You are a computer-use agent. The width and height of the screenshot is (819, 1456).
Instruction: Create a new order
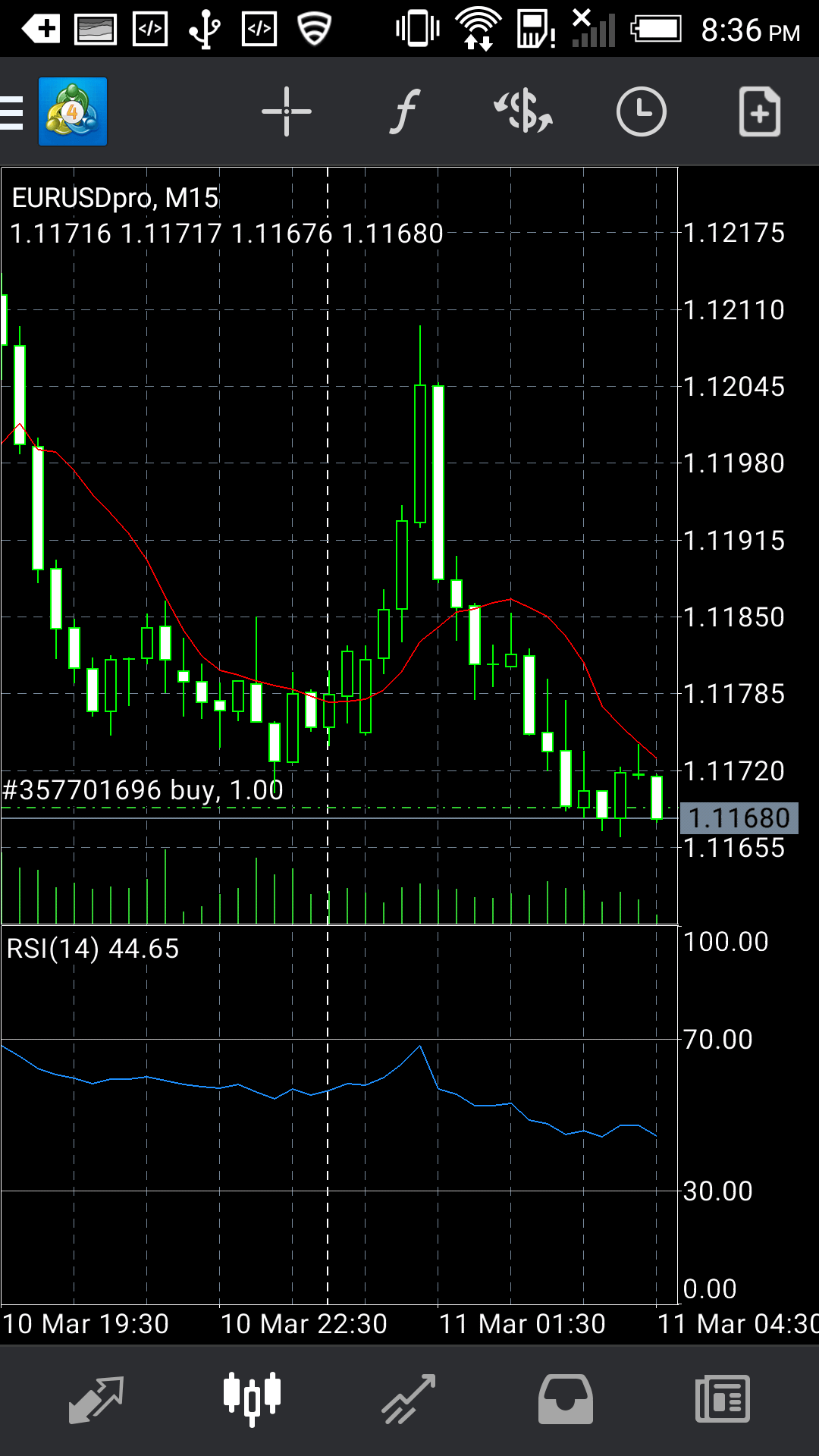coord(759,111)
